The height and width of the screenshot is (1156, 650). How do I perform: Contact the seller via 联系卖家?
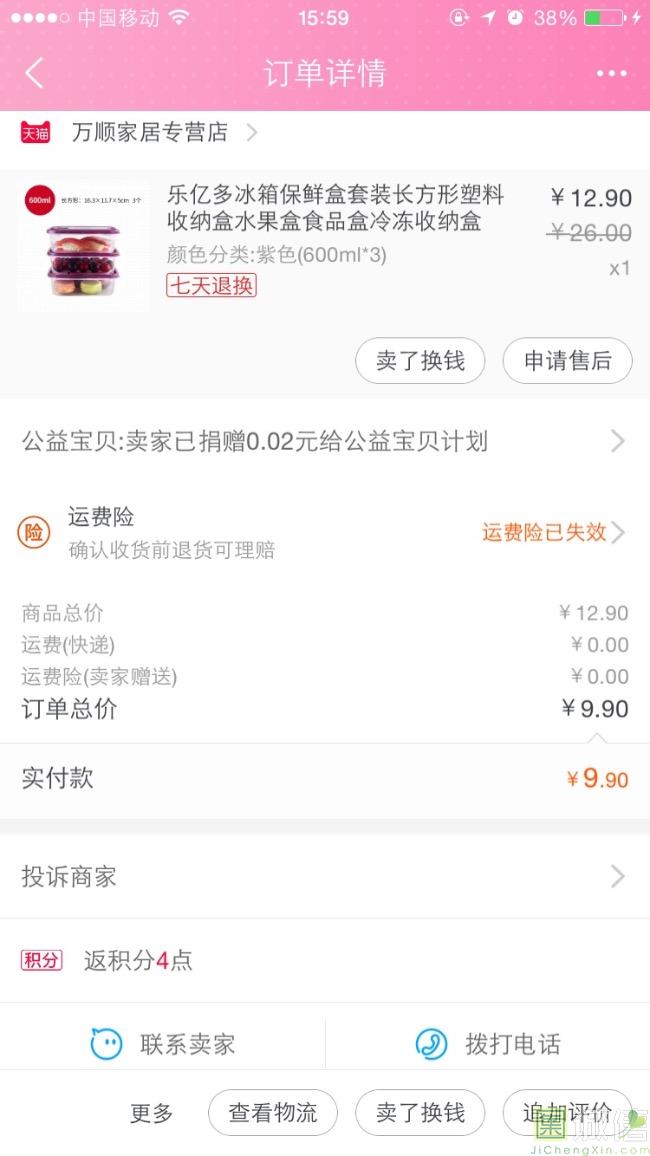163,1045
